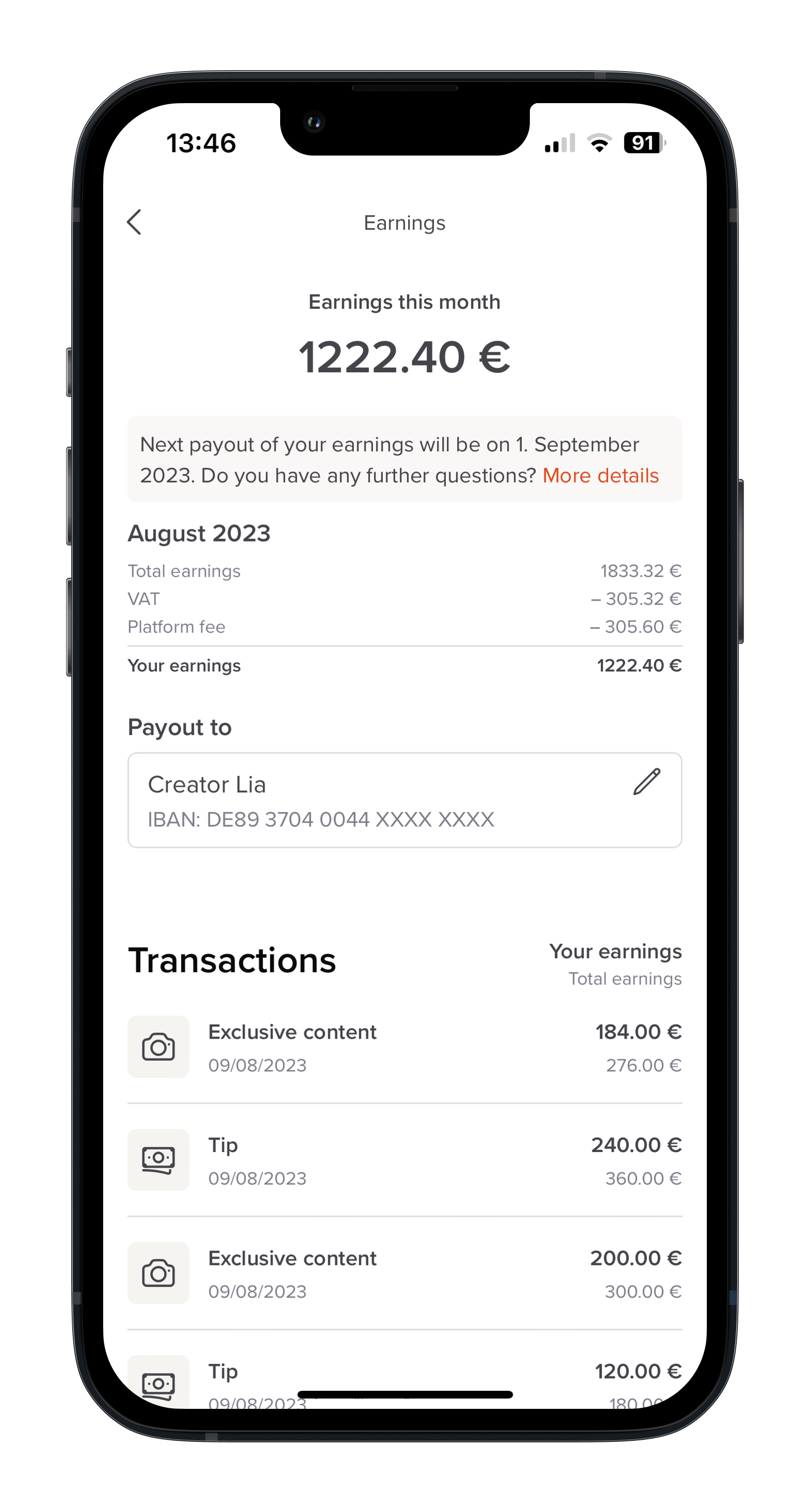810x1512 pixels.
Task: Open the 184.00 € Exclusive content transaction
Action: pyautogui.click(x=404, y=1048)
